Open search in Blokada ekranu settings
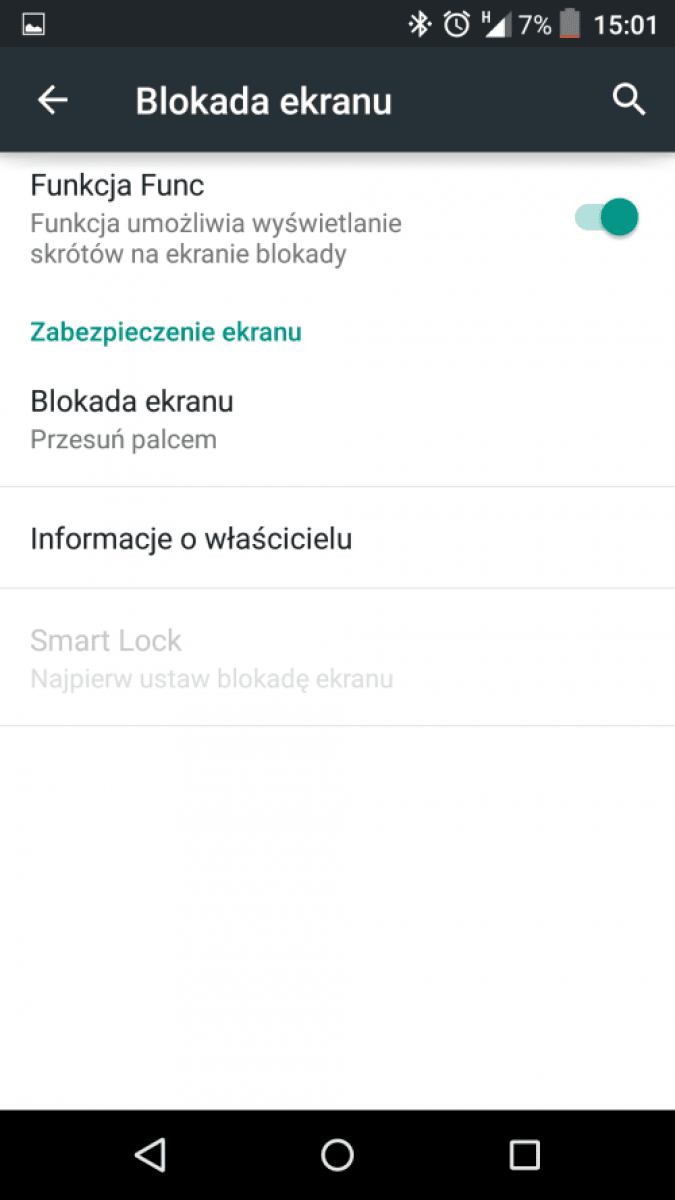Screen dimensions: 675x1200 click(628, 100)
